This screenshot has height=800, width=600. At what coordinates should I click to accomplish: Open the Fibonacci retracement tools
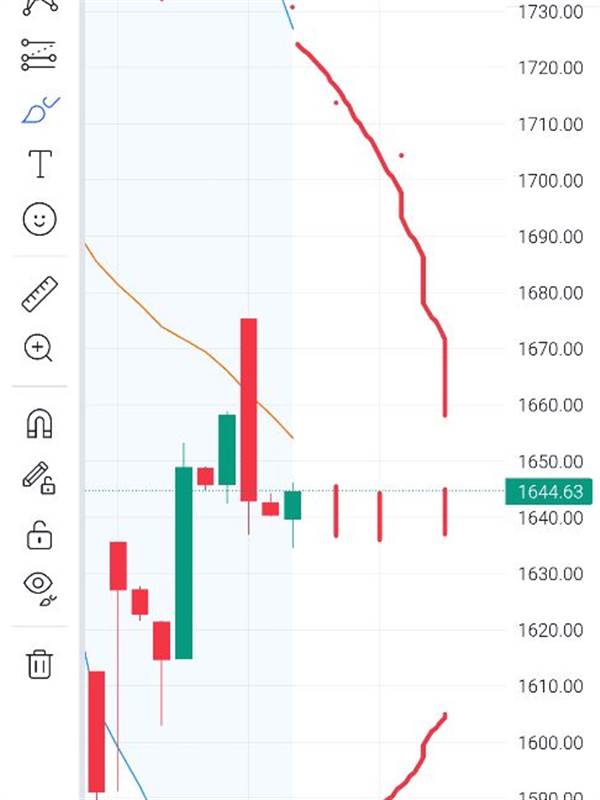(x=39, y=55)
